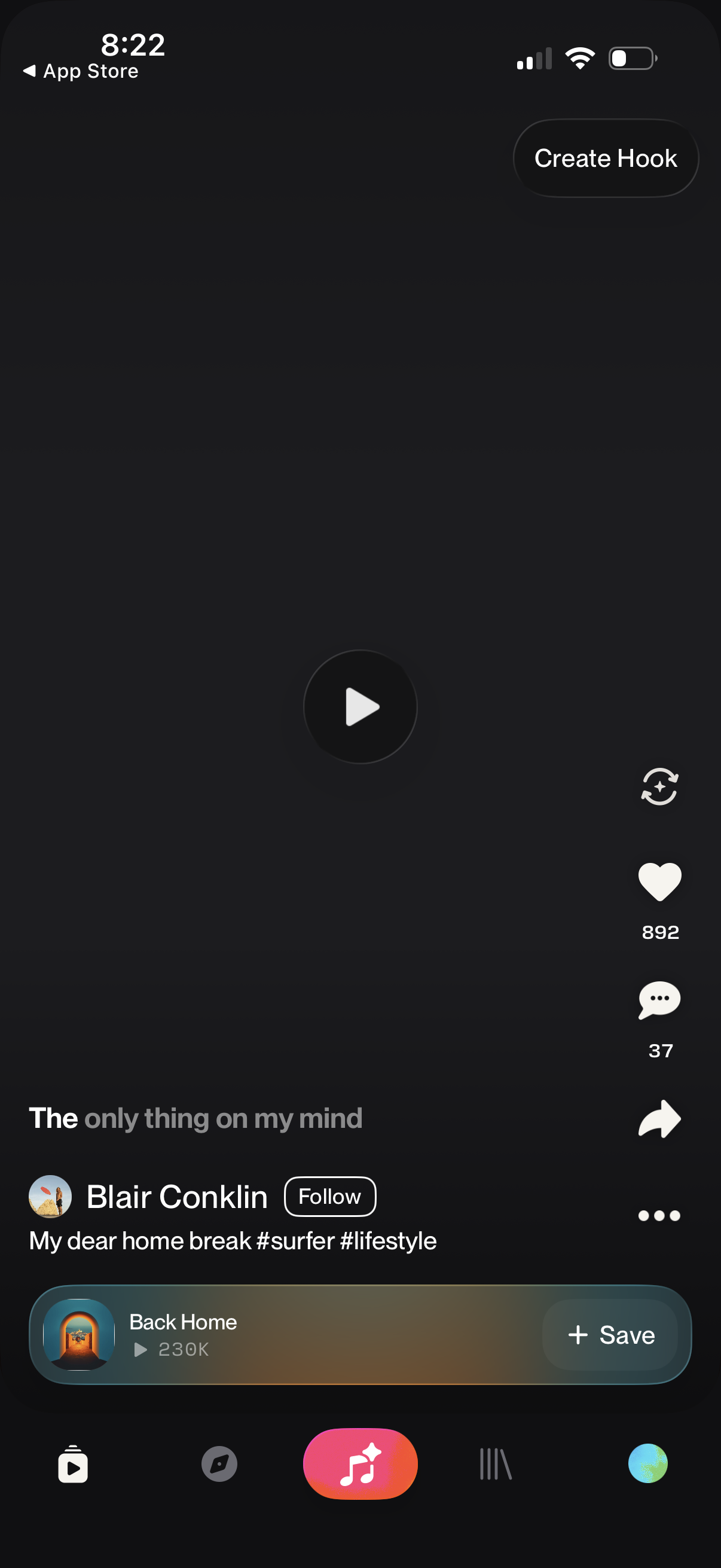
Task: Select the pink music note creation icon
Action: pyautogui.click(x=360, y=1465)
